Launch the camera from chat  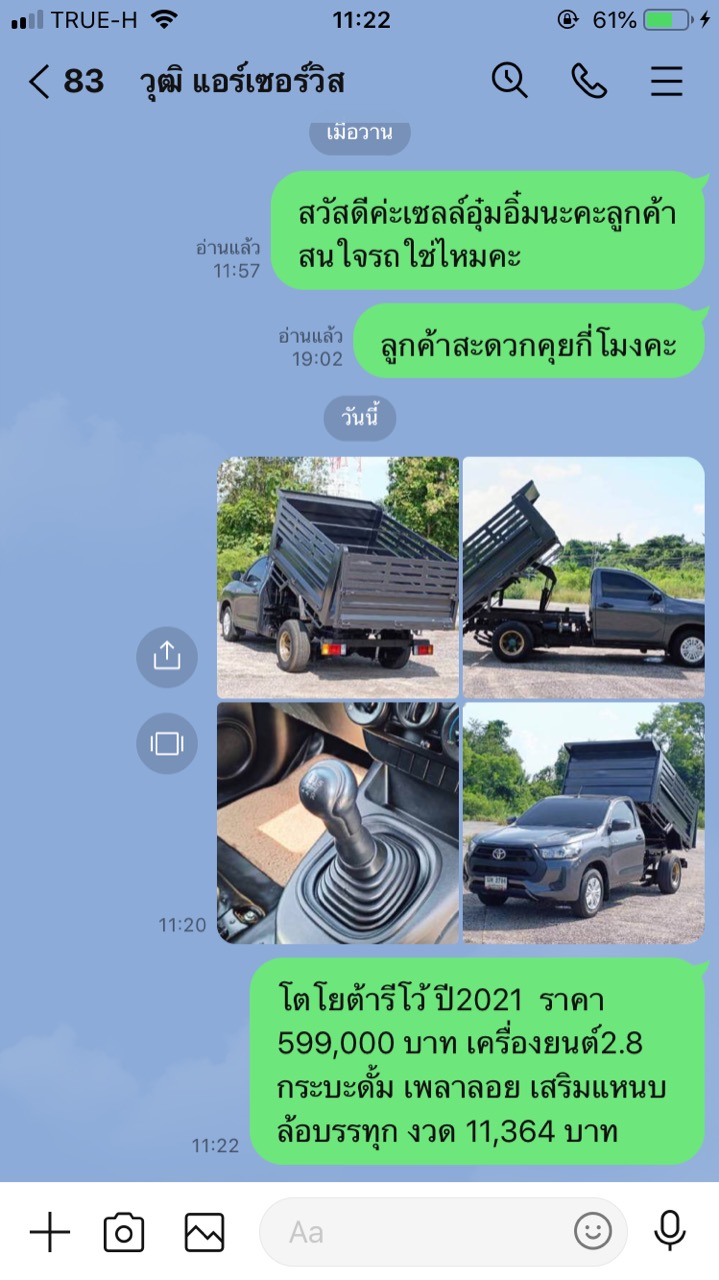(124, 1232)
